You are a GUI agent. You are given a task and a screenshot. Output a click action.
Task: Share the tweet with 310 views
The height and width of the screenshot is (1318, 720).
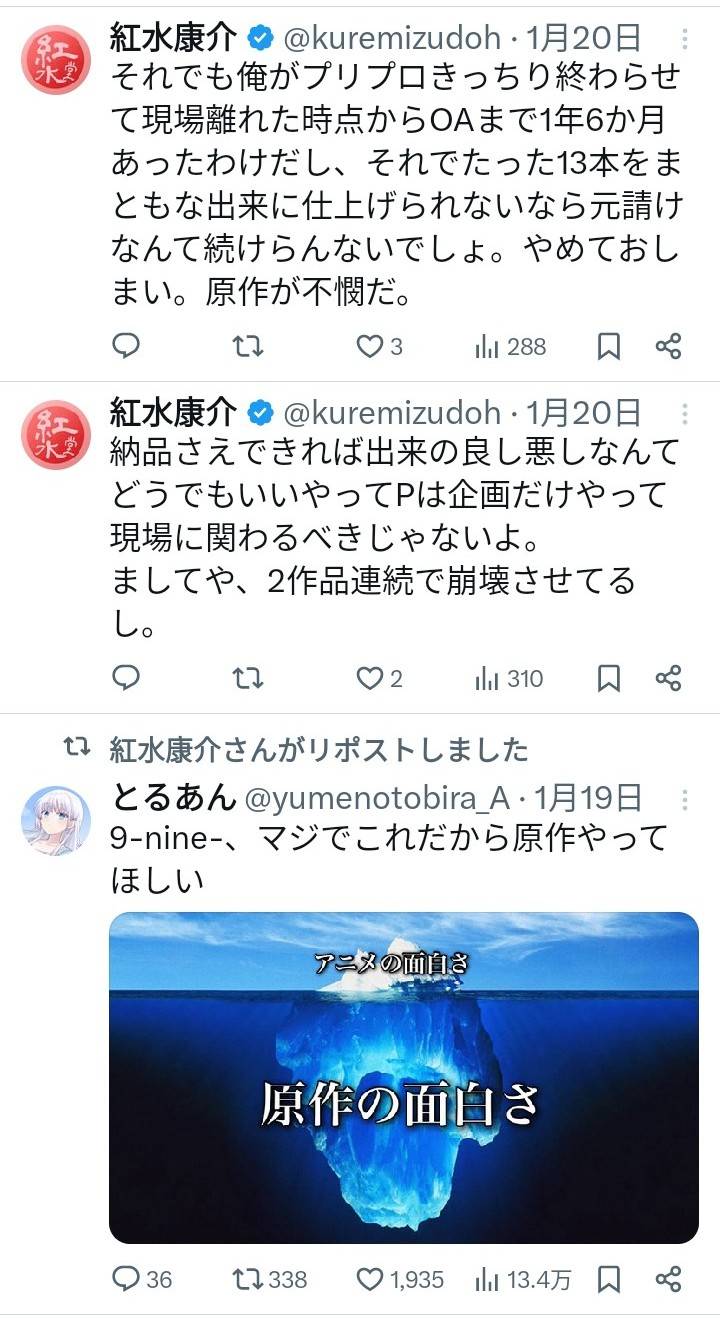coord(668,678)
